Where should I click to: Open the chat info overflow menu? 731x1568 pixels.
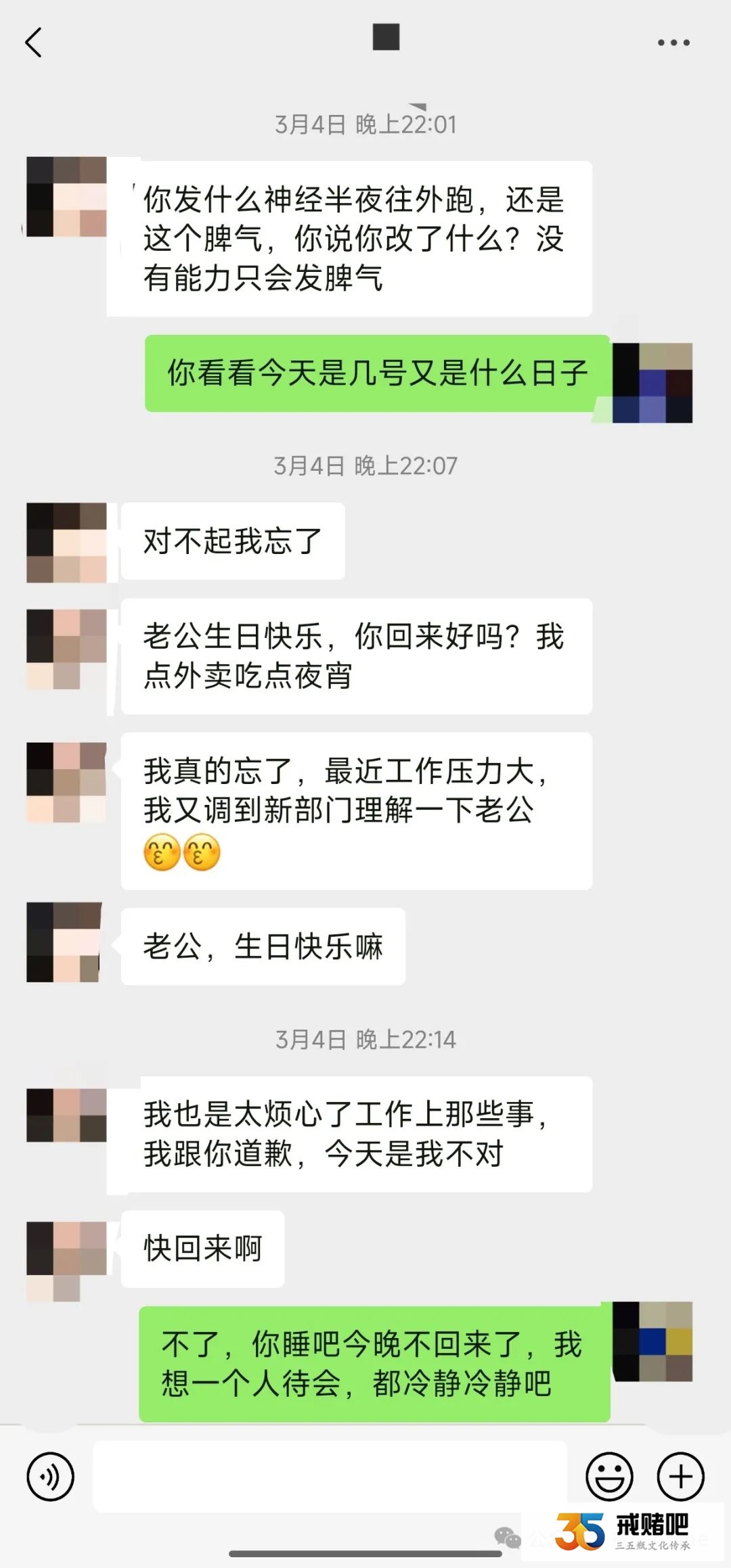pos(673,43)
